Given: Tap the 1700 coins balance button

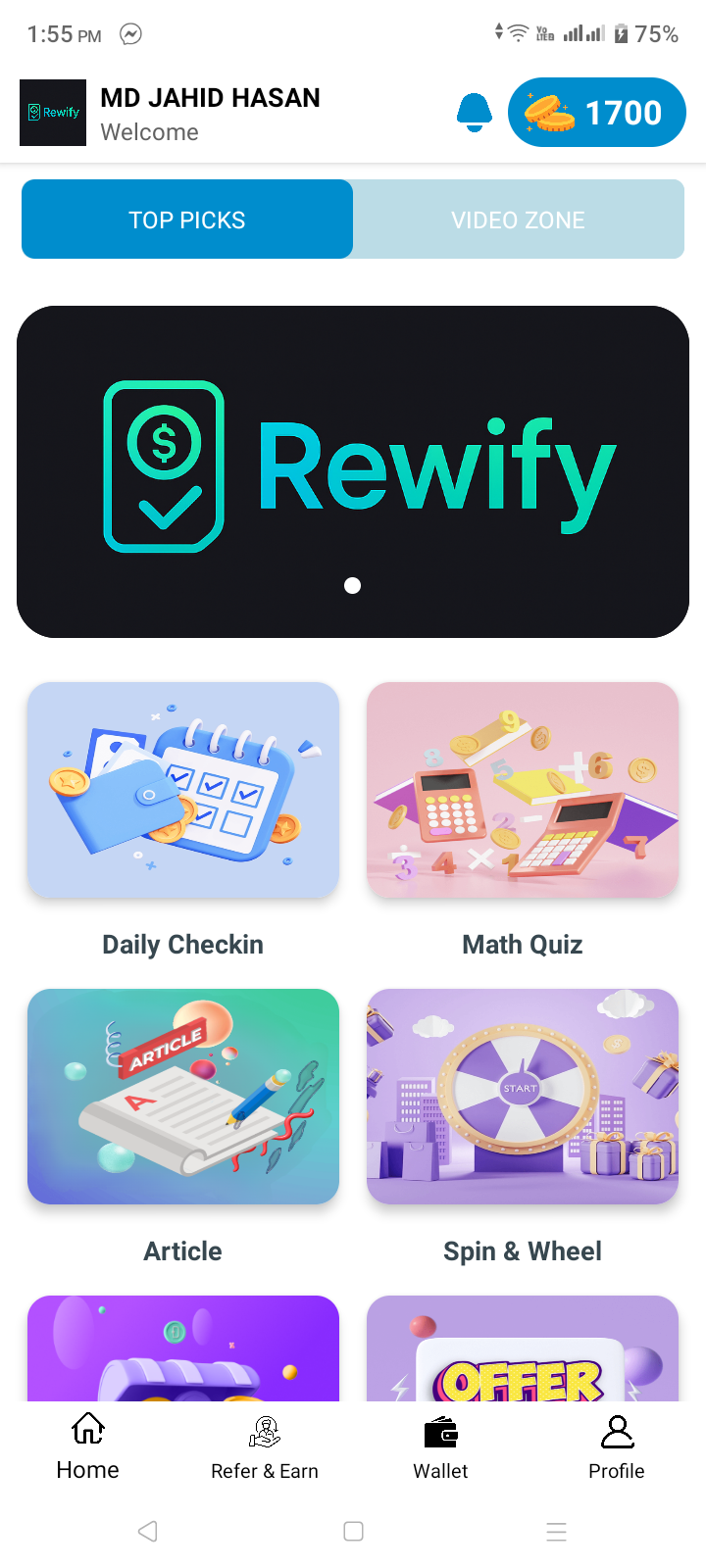Looking at the screenshot, I should [596, 113].
